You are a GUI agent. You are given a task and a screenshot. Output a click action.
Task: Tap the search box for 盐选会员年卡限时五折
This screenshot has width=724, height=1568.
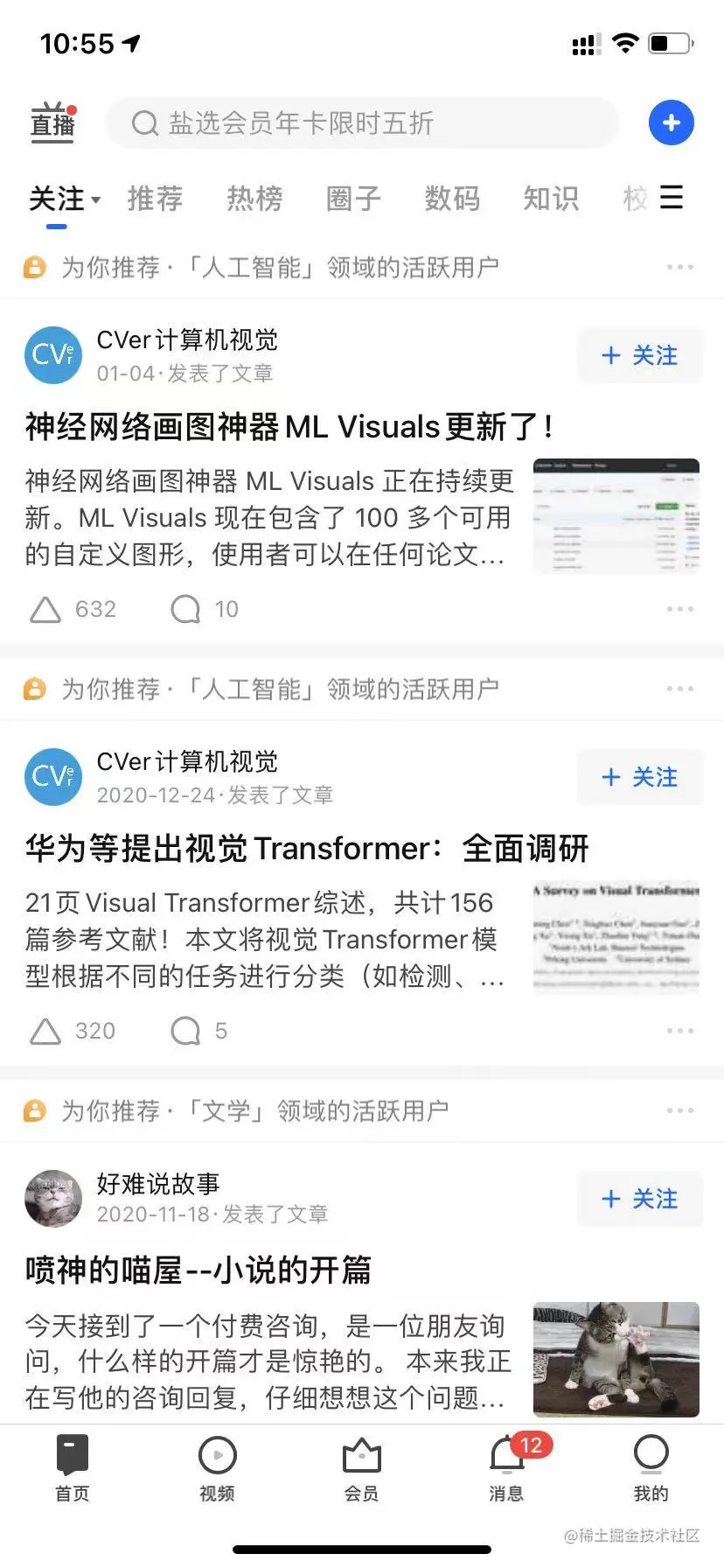(x=362, y=123)
